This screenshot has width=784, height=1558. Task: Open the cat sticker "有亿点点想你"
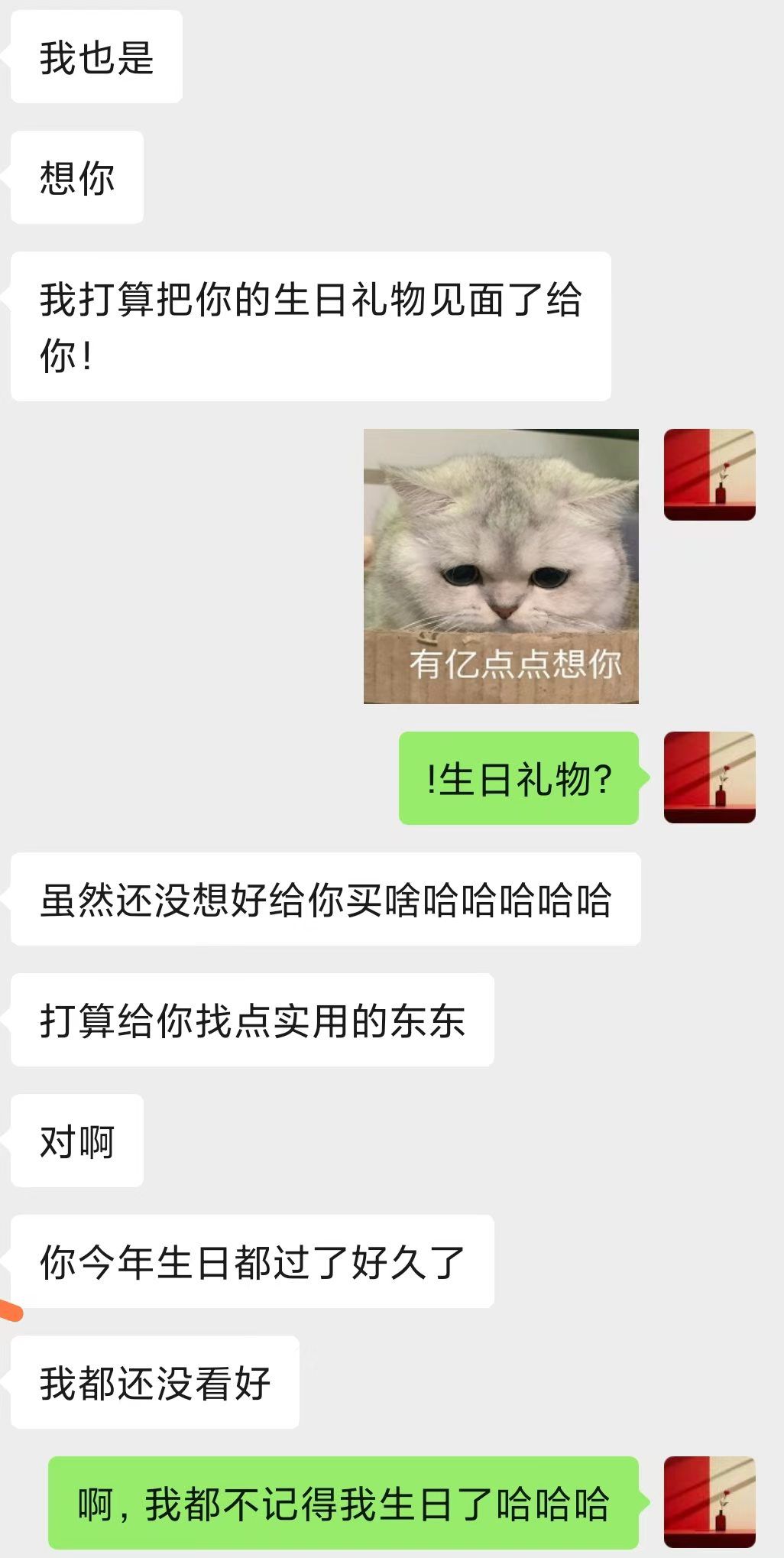pyautogui.click(x=501, y=566)
